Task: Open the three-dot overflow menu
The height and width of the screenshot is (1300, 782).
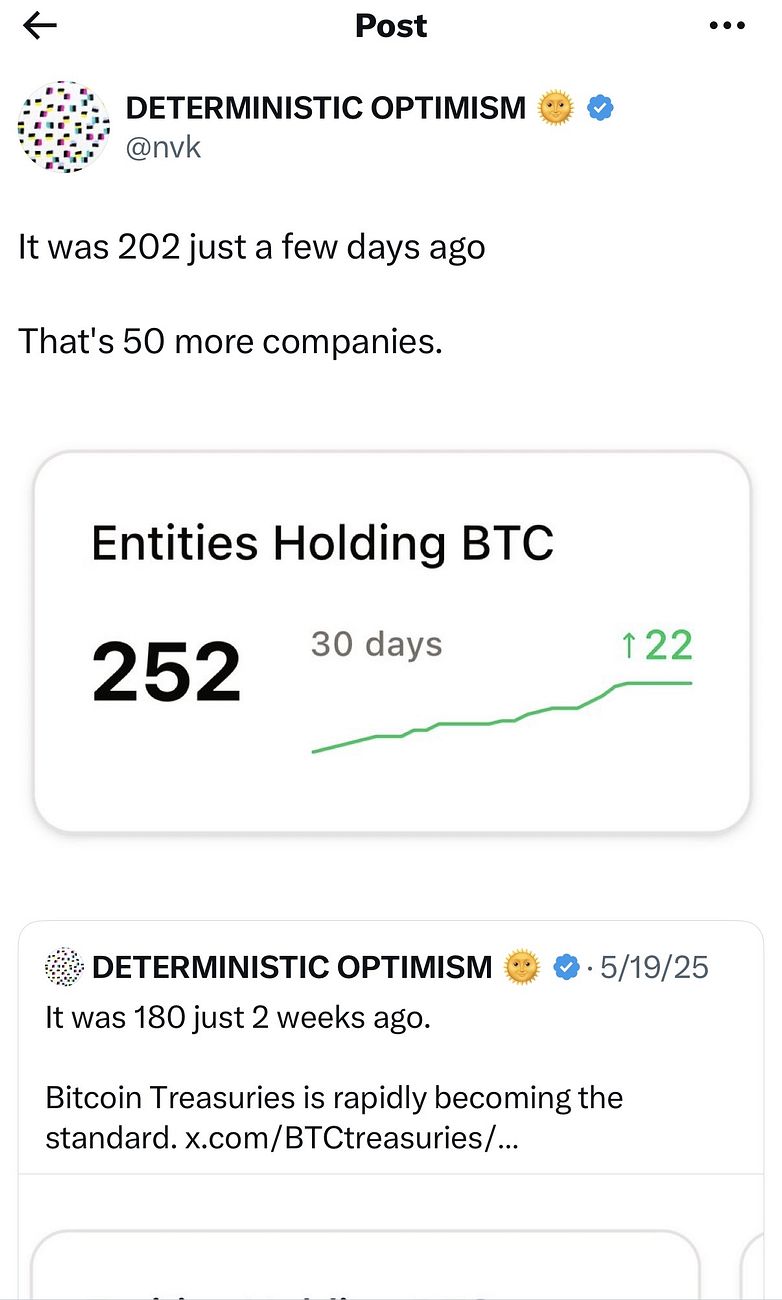Action: (x=727, y=26)
